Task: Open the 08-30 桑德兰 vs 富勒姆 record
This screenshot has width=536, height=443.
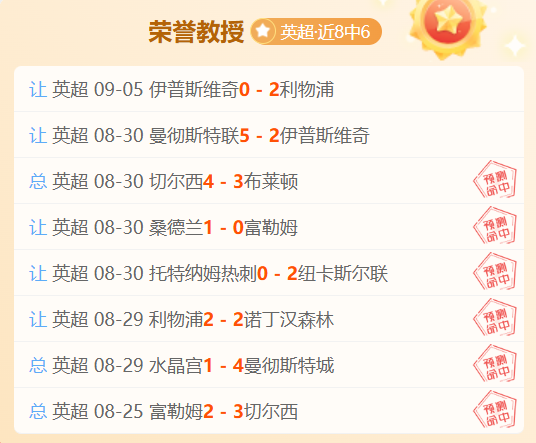Action: (269, 227)
